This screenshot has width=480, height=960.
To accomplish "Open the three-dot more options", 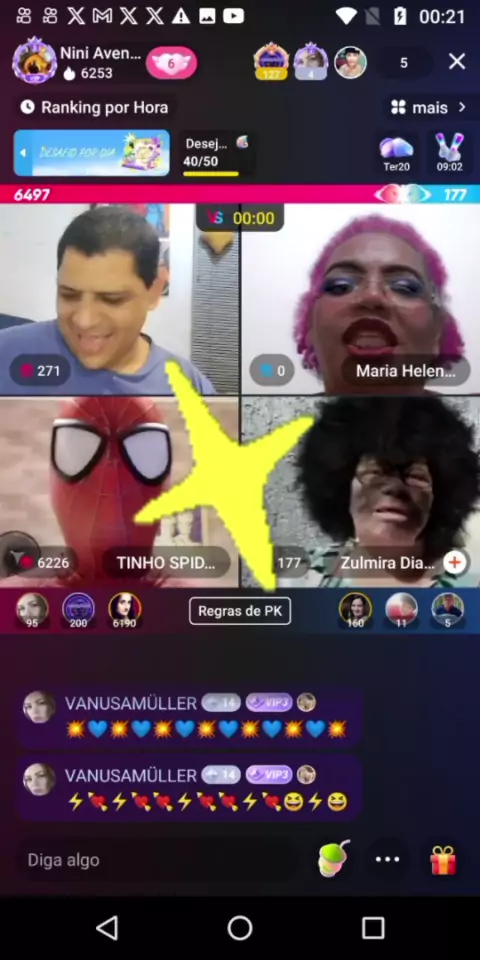I will (x=388, y=860).
